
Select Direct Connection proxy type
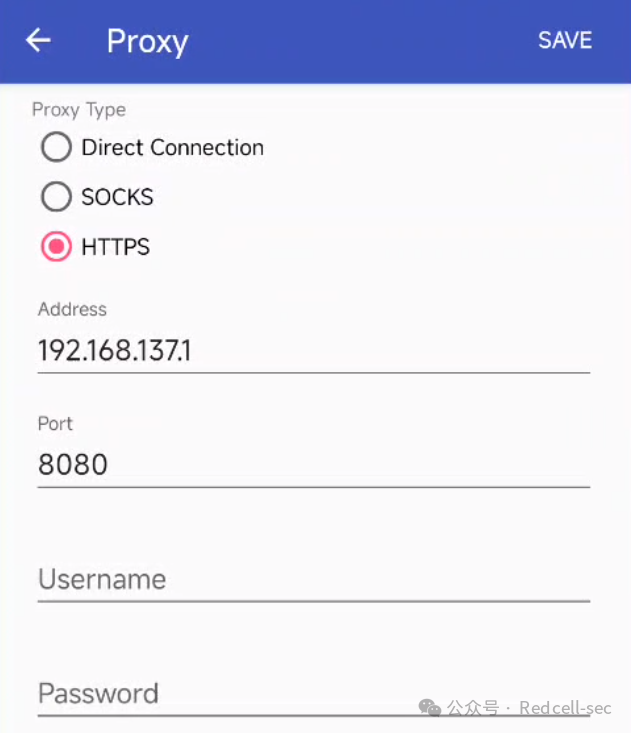pos(56,148)
